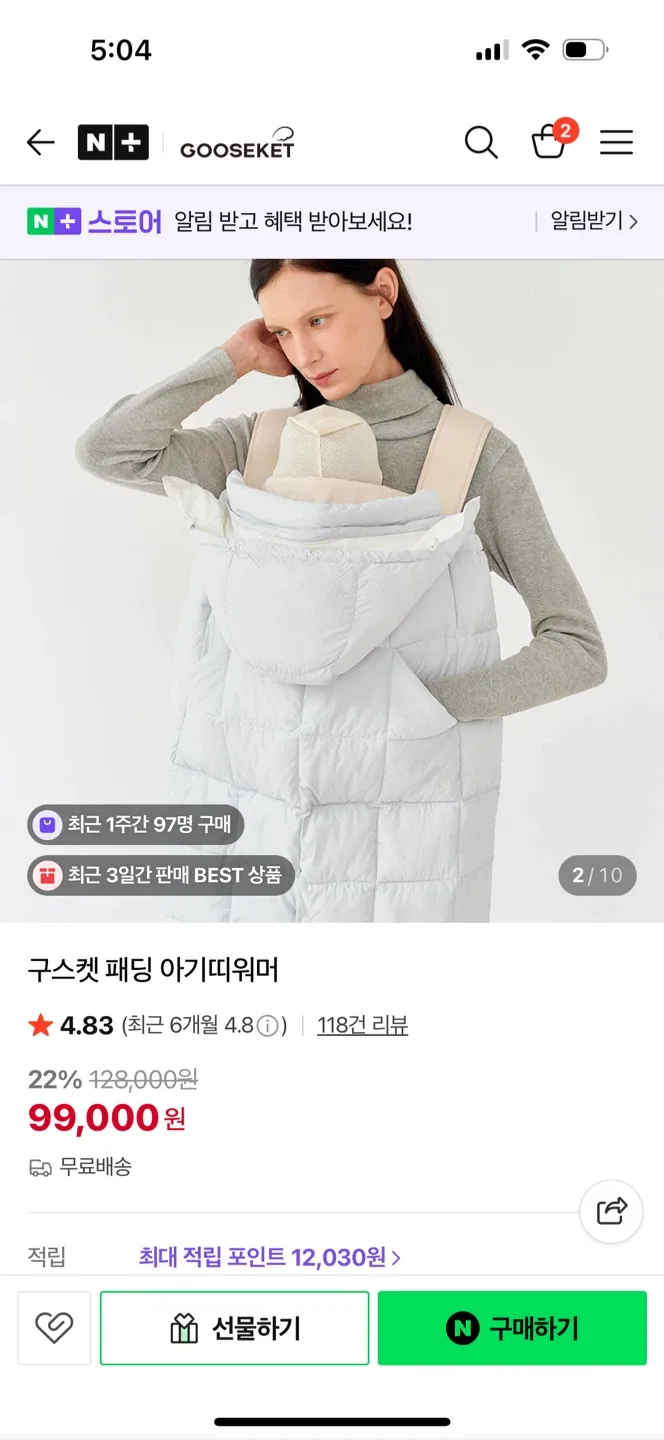Tap the 선물하기 gift button
664x1440 pixels.
coord(234,1328)
